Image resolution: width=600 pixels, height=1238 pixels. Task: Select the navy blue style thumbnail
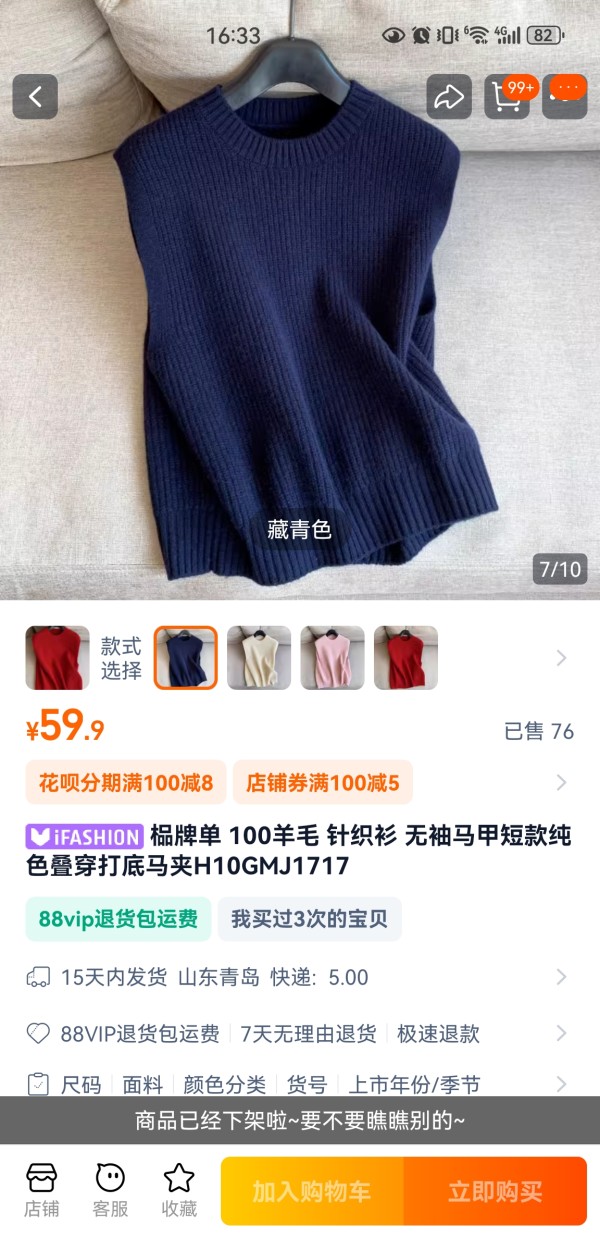pyautogui.click(x=185, y=658)
